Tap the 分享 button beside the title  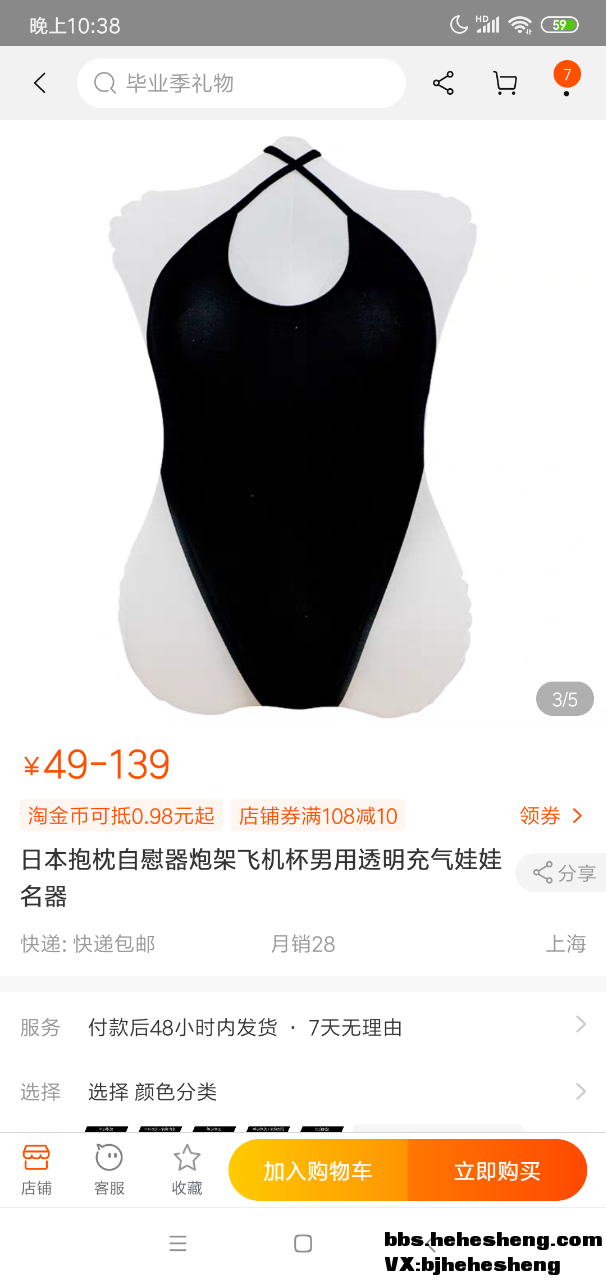coord(564,873)
